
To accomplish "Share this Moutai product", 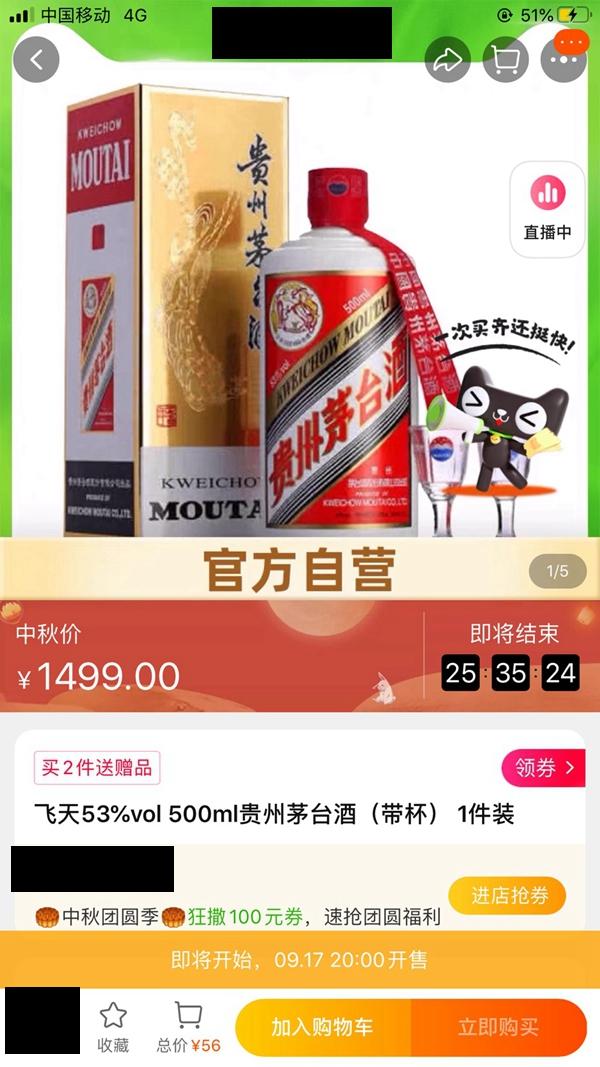I will pyautogui.click(x=448, y=61).
